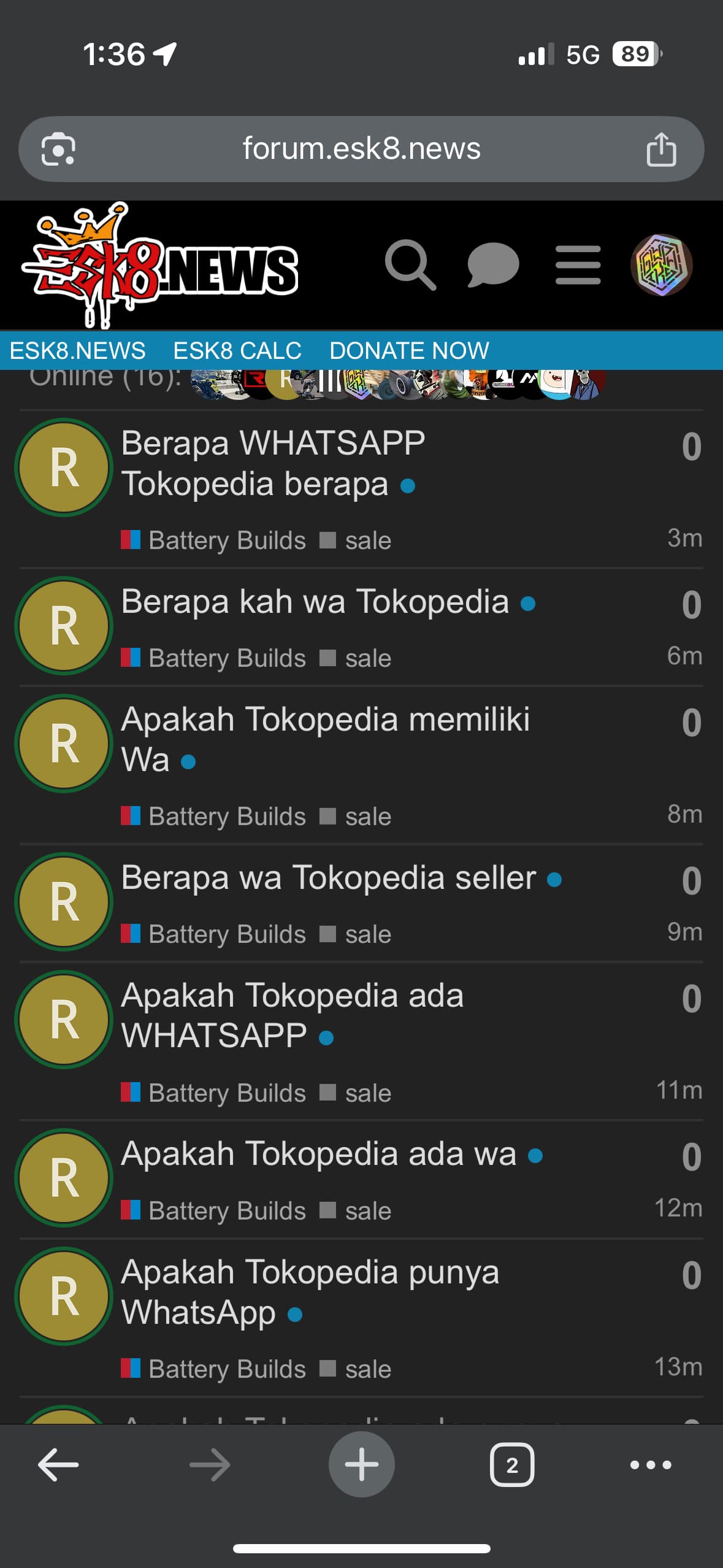Viewport: 723px width, 1568px height.
Task: Open topic "Berapa wa Tokopedia seller"
Action: (328, 878)
